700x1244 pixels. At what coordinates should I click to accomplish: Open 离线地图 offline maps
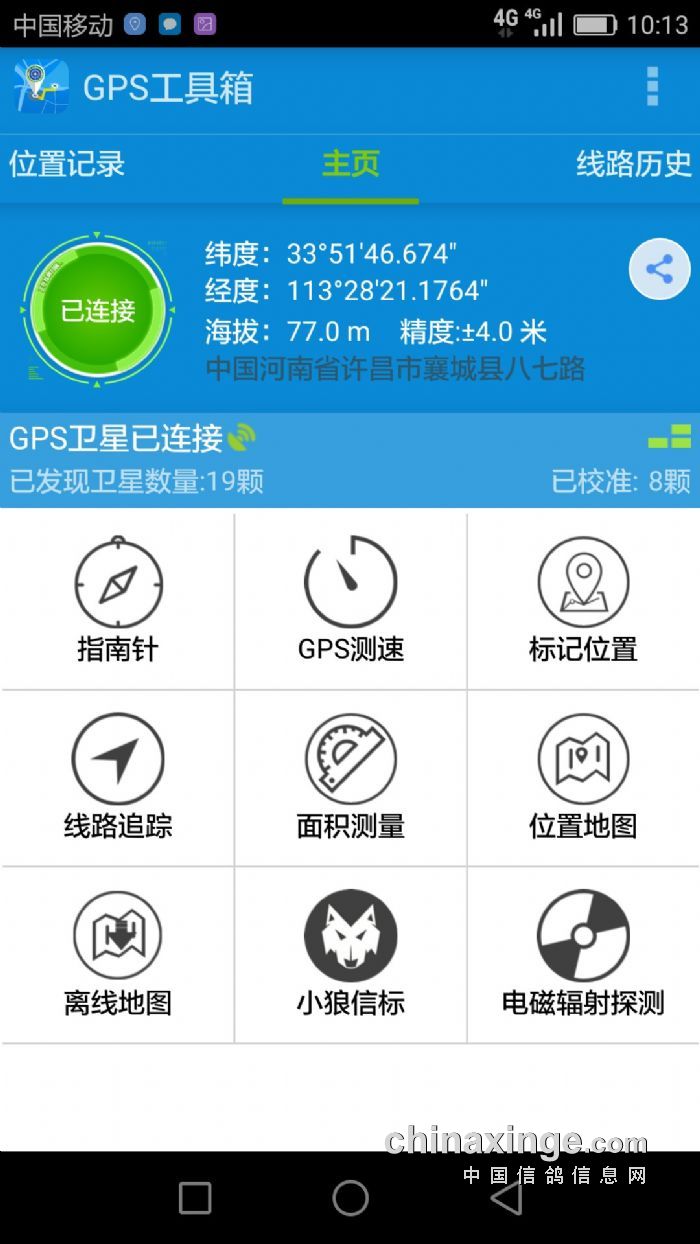tap(118, 954)
